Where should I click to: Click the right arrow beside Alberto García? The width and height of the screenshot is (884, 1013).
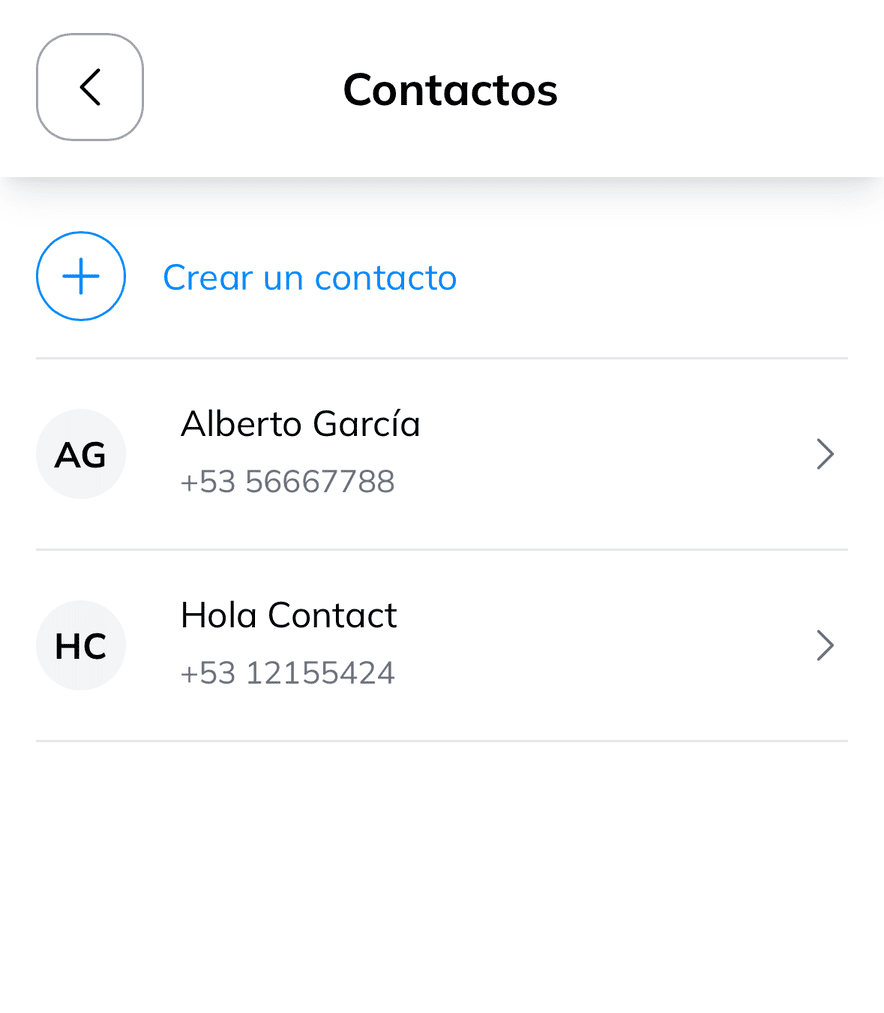tap(826, 454)
